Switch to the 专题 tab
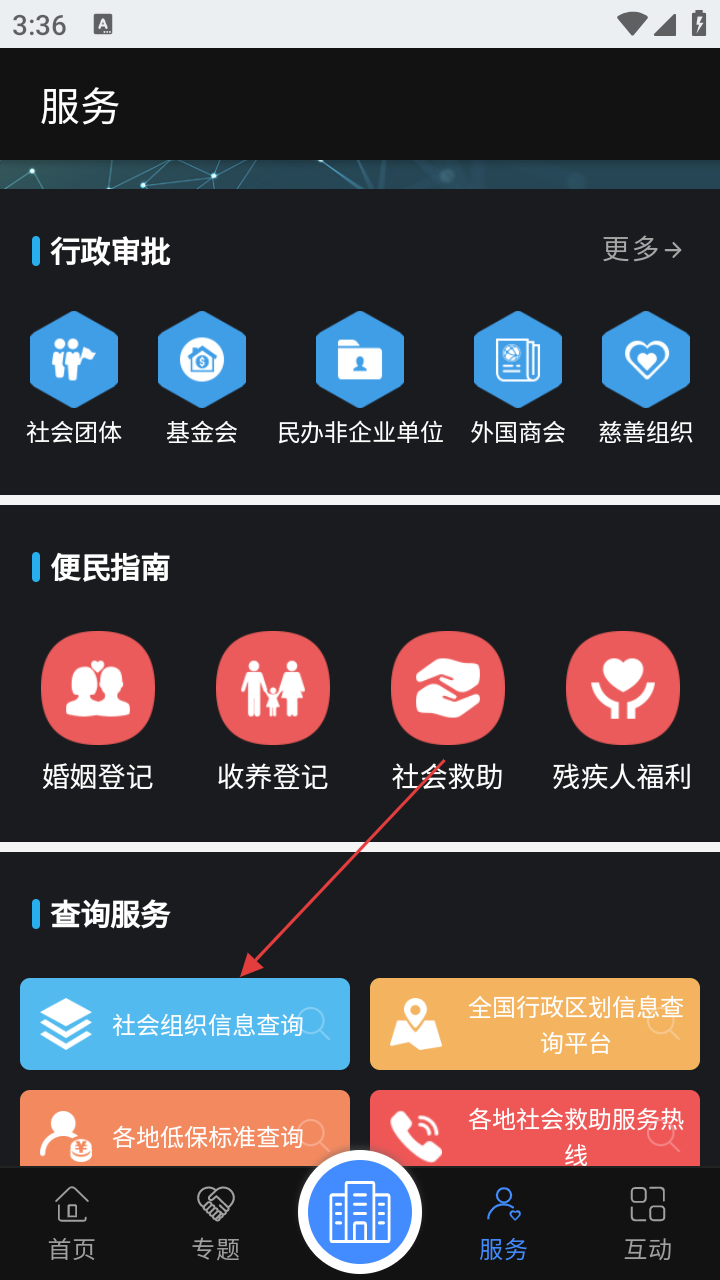 [x=215, y=1222]
